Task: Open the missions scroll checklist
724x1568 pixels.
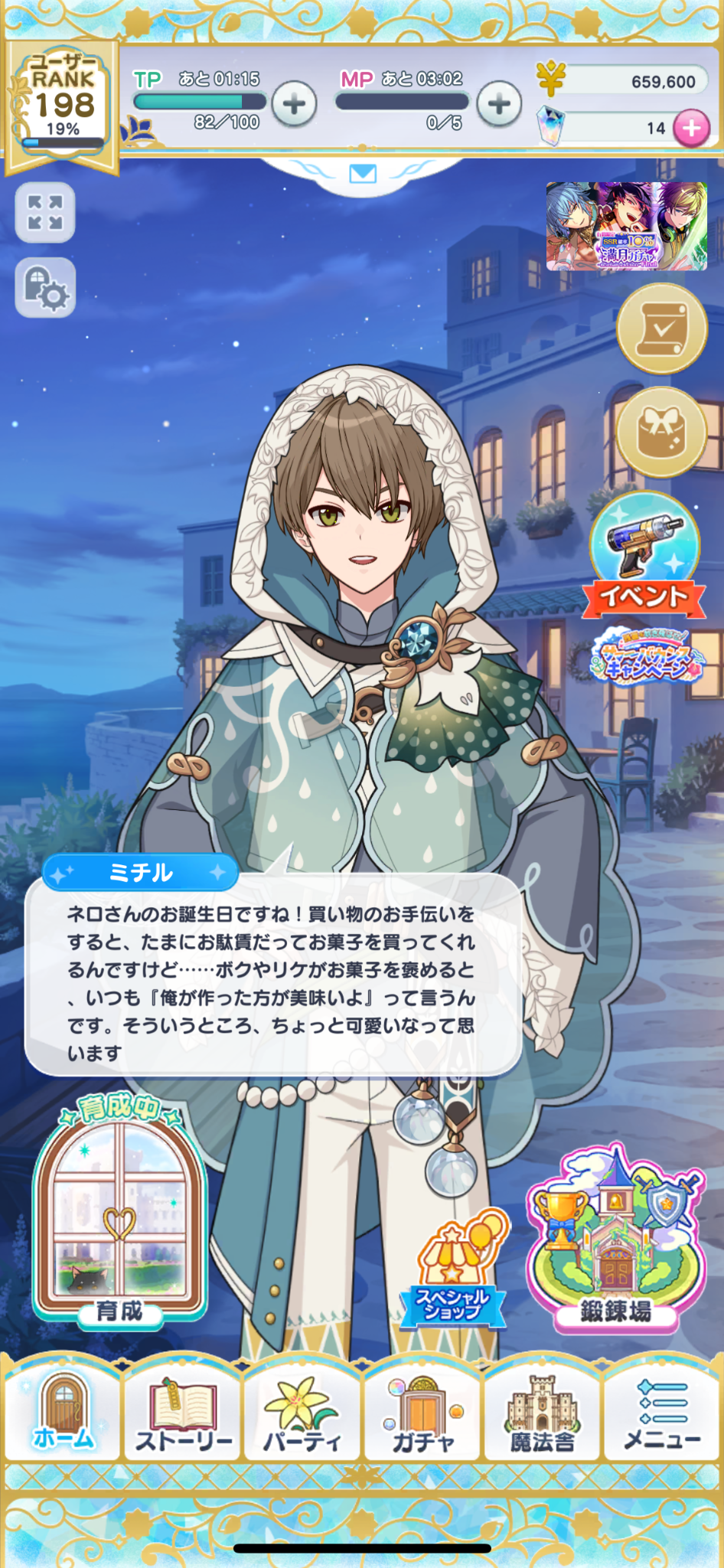Action: pos(661,329)
